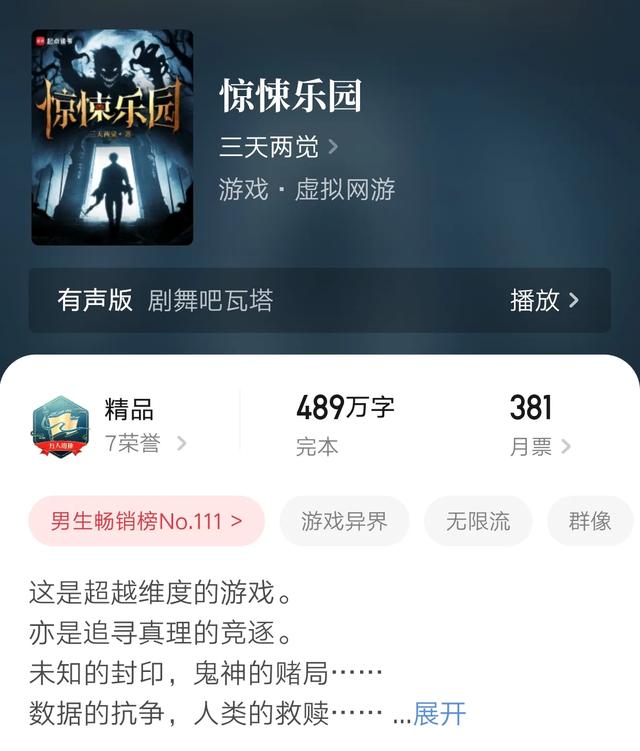The width and height of the screenshot is (640, 751).
Task: Open 男生畅销榜No.111 ranking
Action: coord(146,521)
